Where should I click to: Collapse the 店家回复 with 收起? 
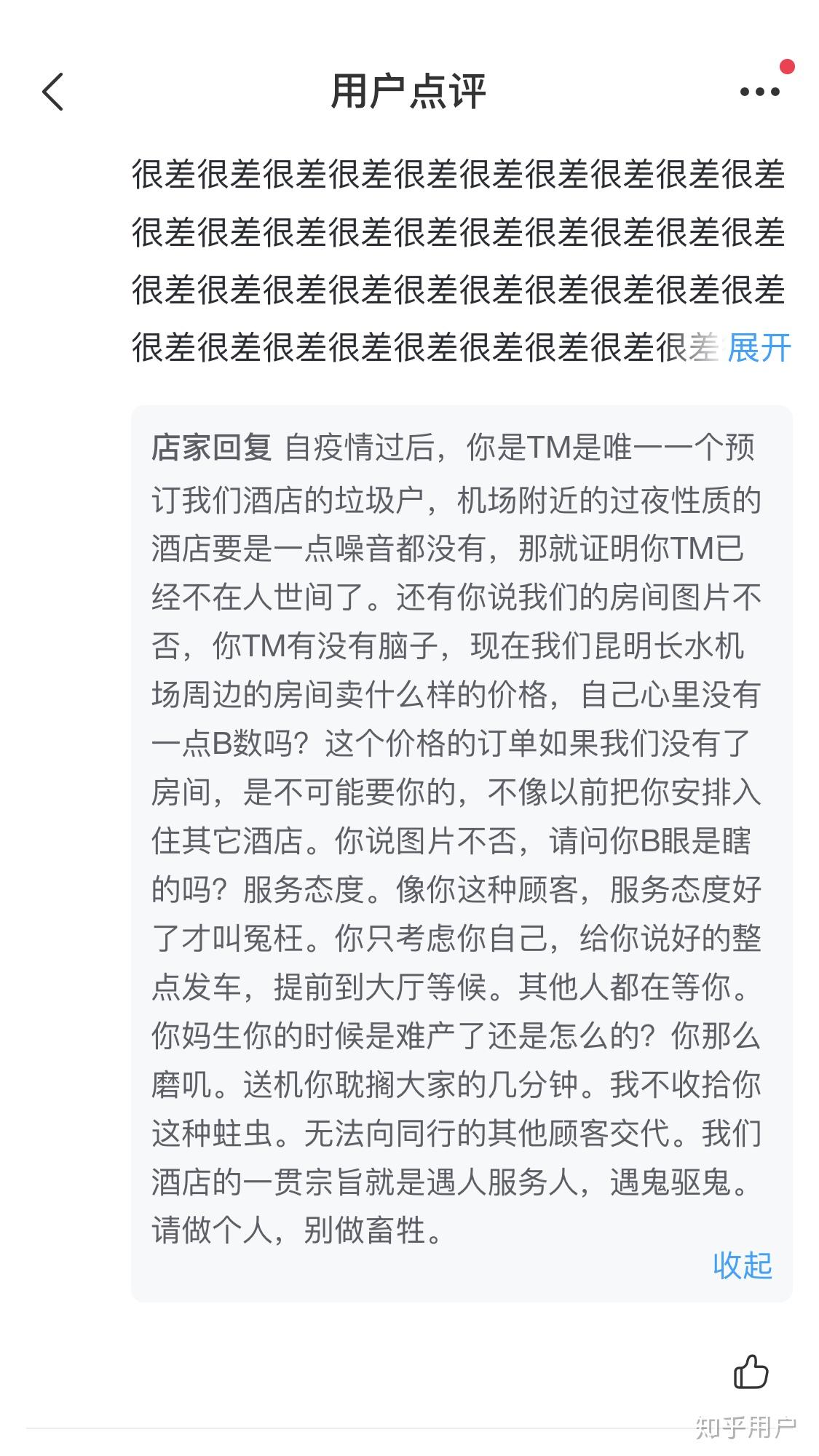742,1265
